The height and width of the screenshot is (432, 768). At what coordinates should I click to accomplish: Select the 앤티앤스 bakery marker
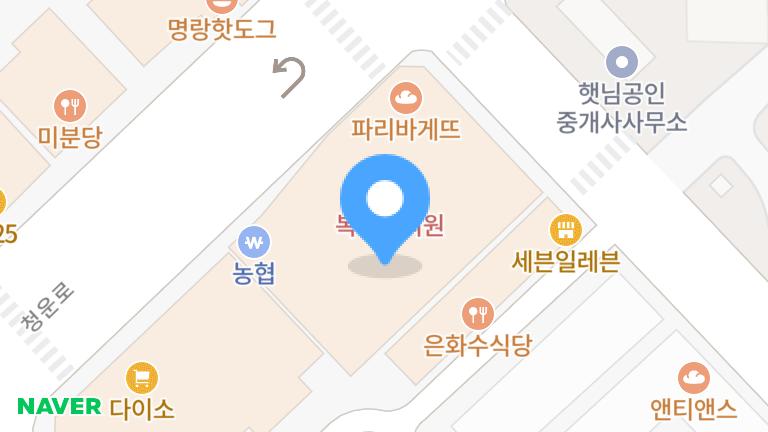(x=693, y=378)
